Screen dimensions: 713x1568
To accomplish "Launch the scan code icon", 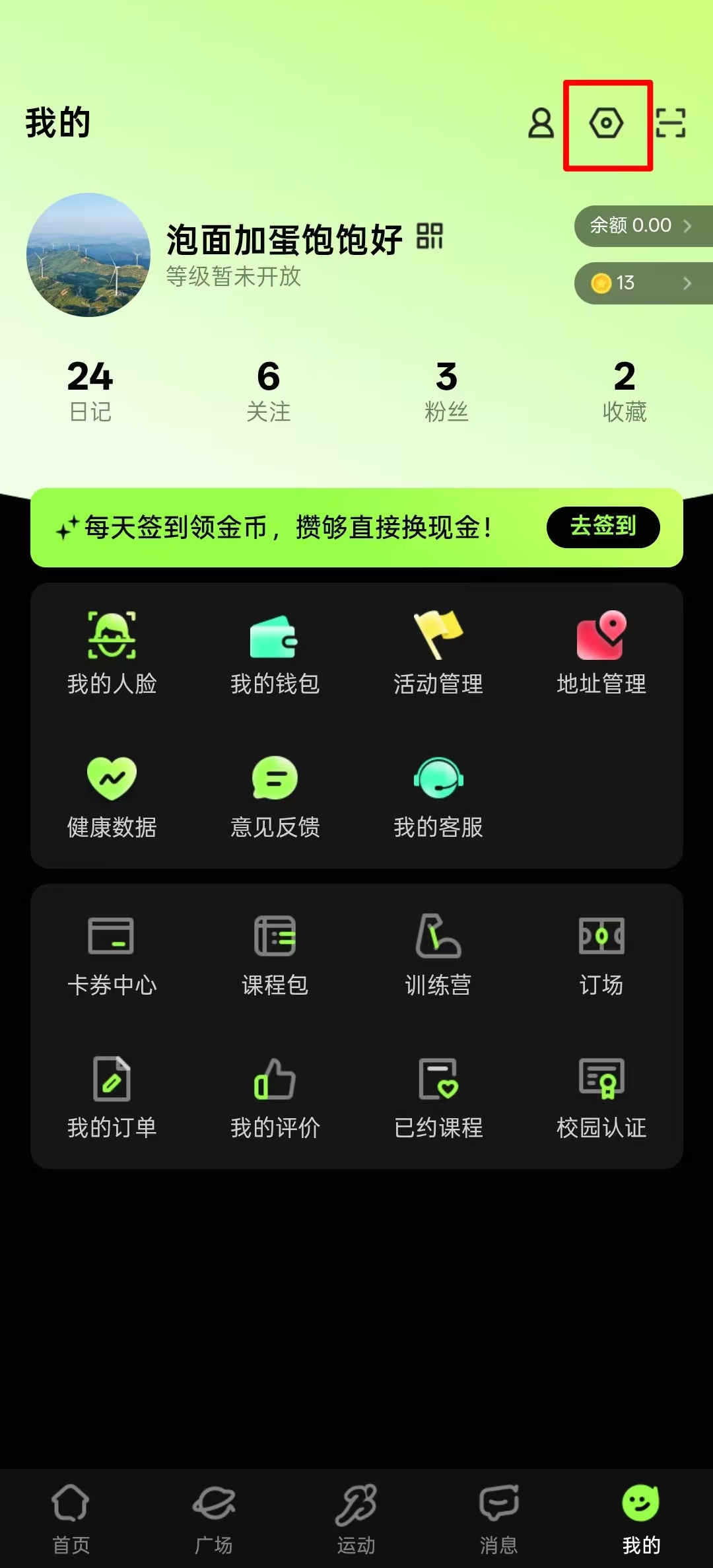I will tap(671, 124).
